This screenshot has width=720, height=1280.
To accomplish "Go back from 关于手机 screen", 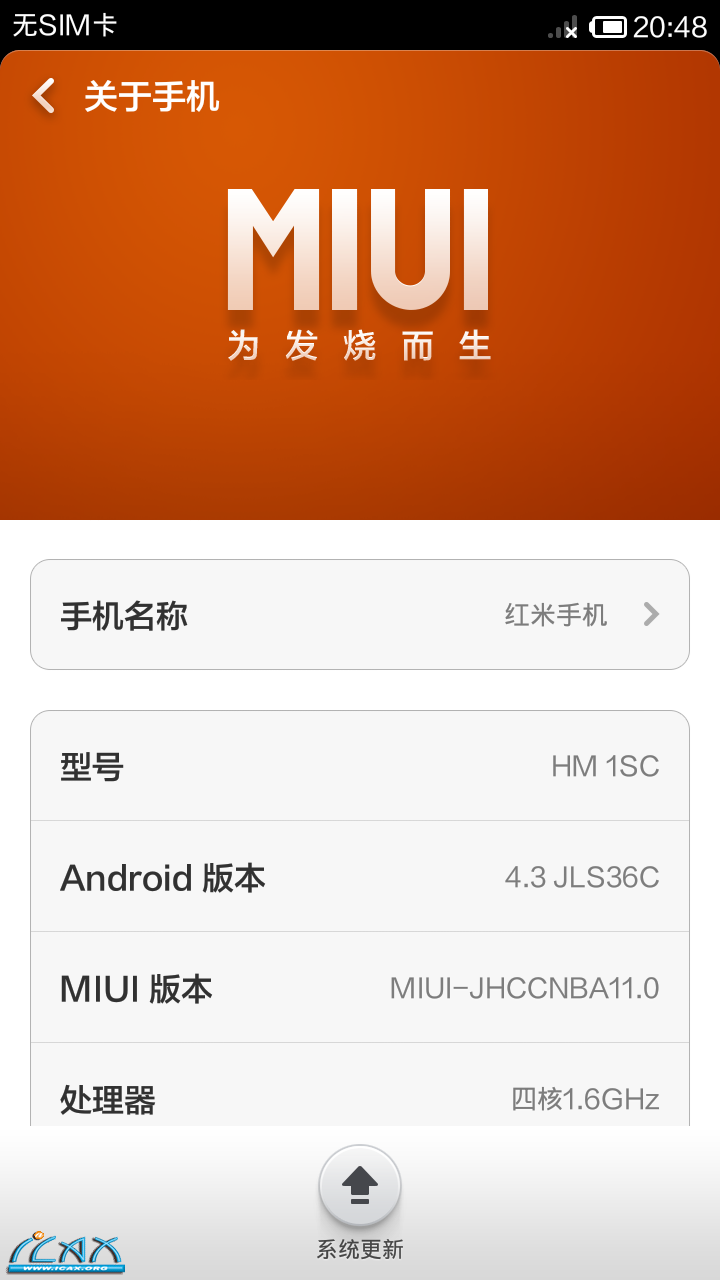I will click(x=44, y=97).
